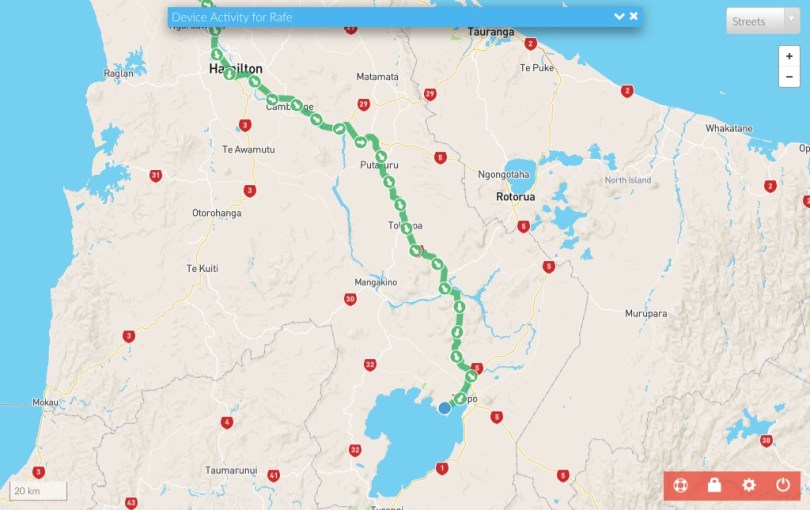Tap the padlock icon
810x510 pixels.
pos(714,486)
